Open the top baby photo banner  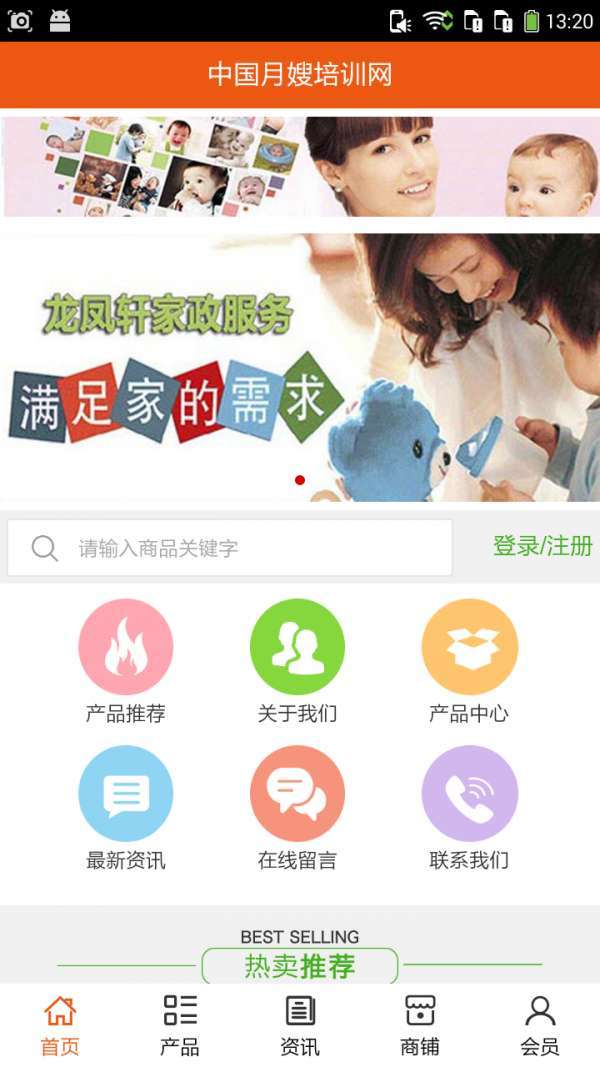coord(300,167)
